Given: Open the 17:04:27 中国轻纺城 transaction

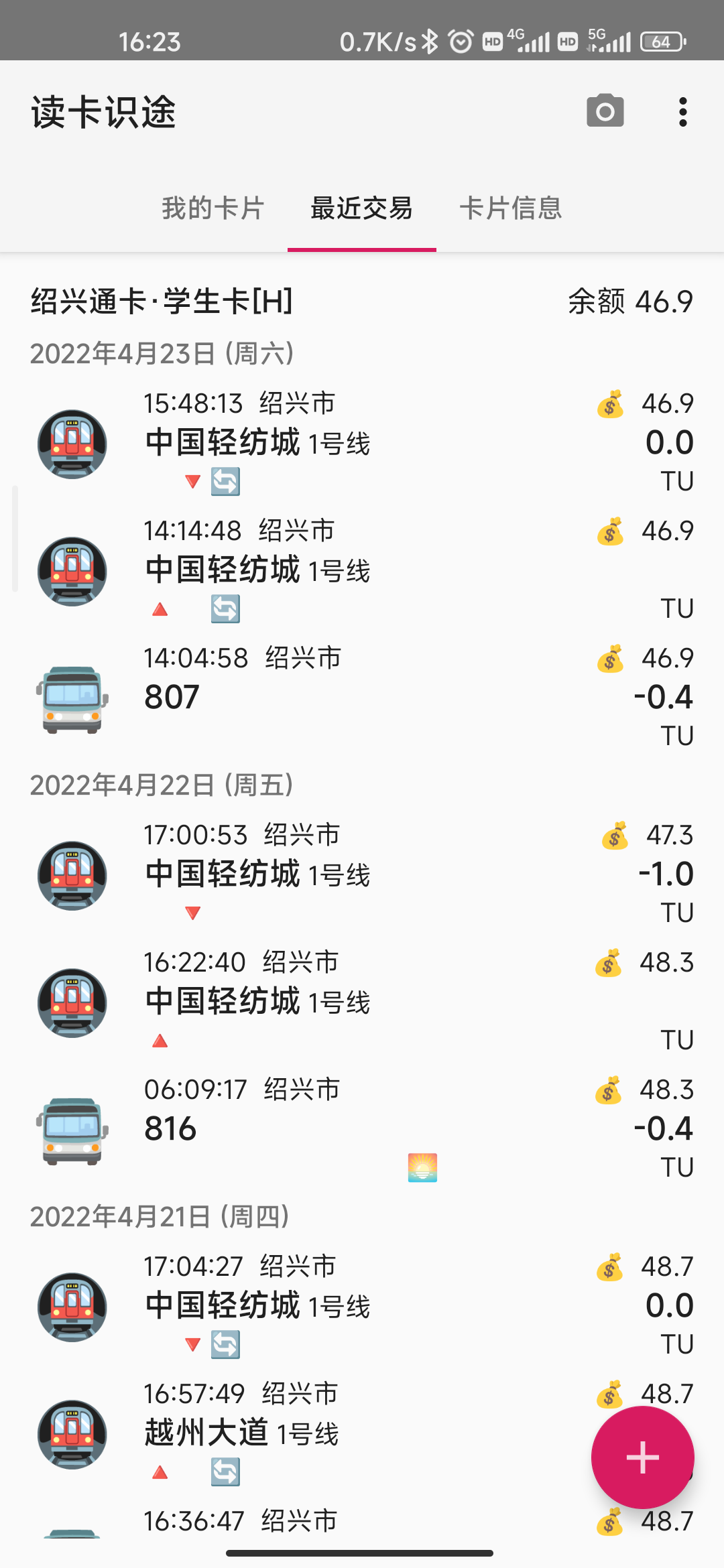Looking at the screenshot, I should click(x=362, y=1305).
